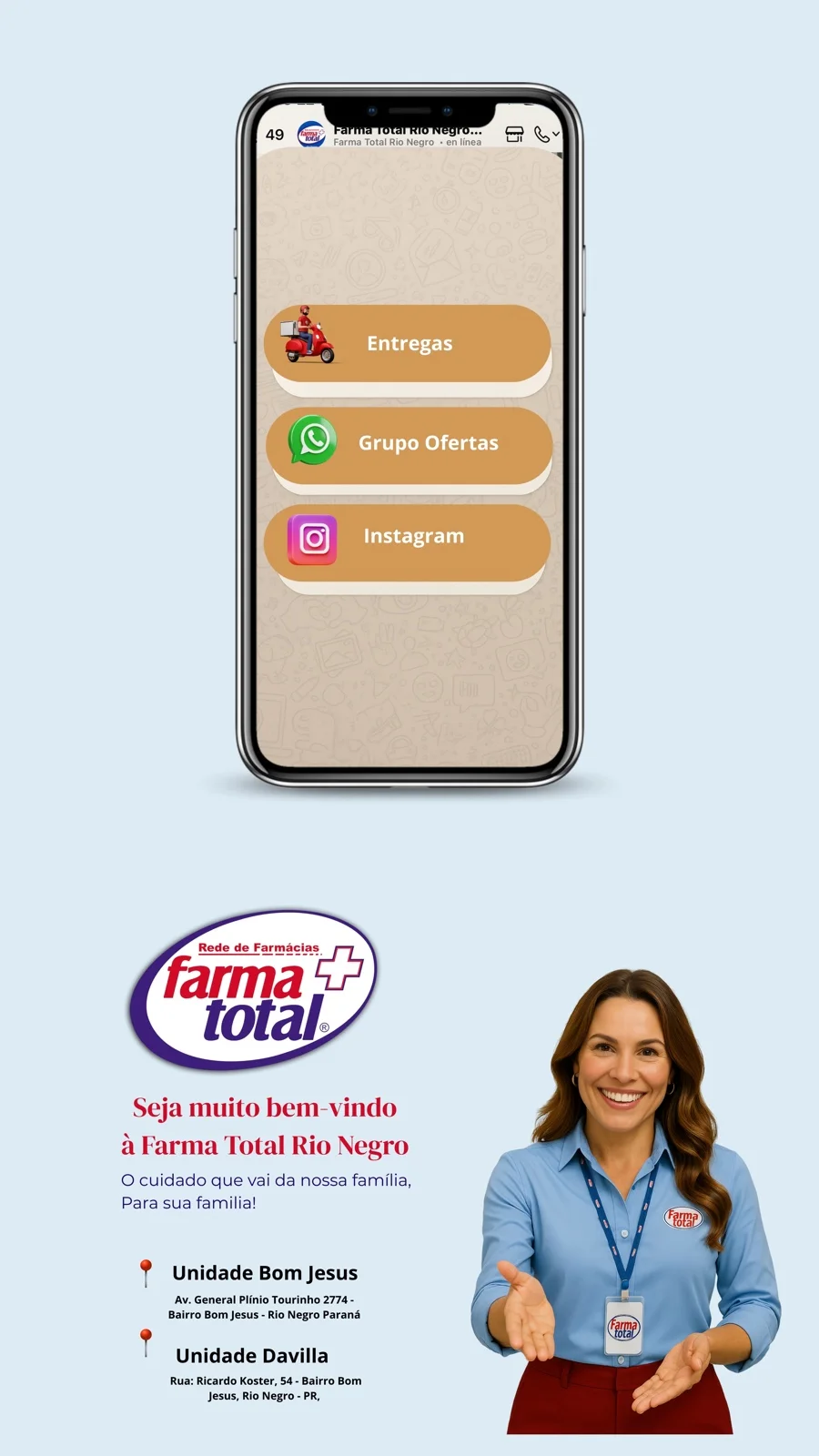Tap the Farma Total badge on the attendant's shirt
This screenshot has height=1456, width=819.
(683, 1215)
